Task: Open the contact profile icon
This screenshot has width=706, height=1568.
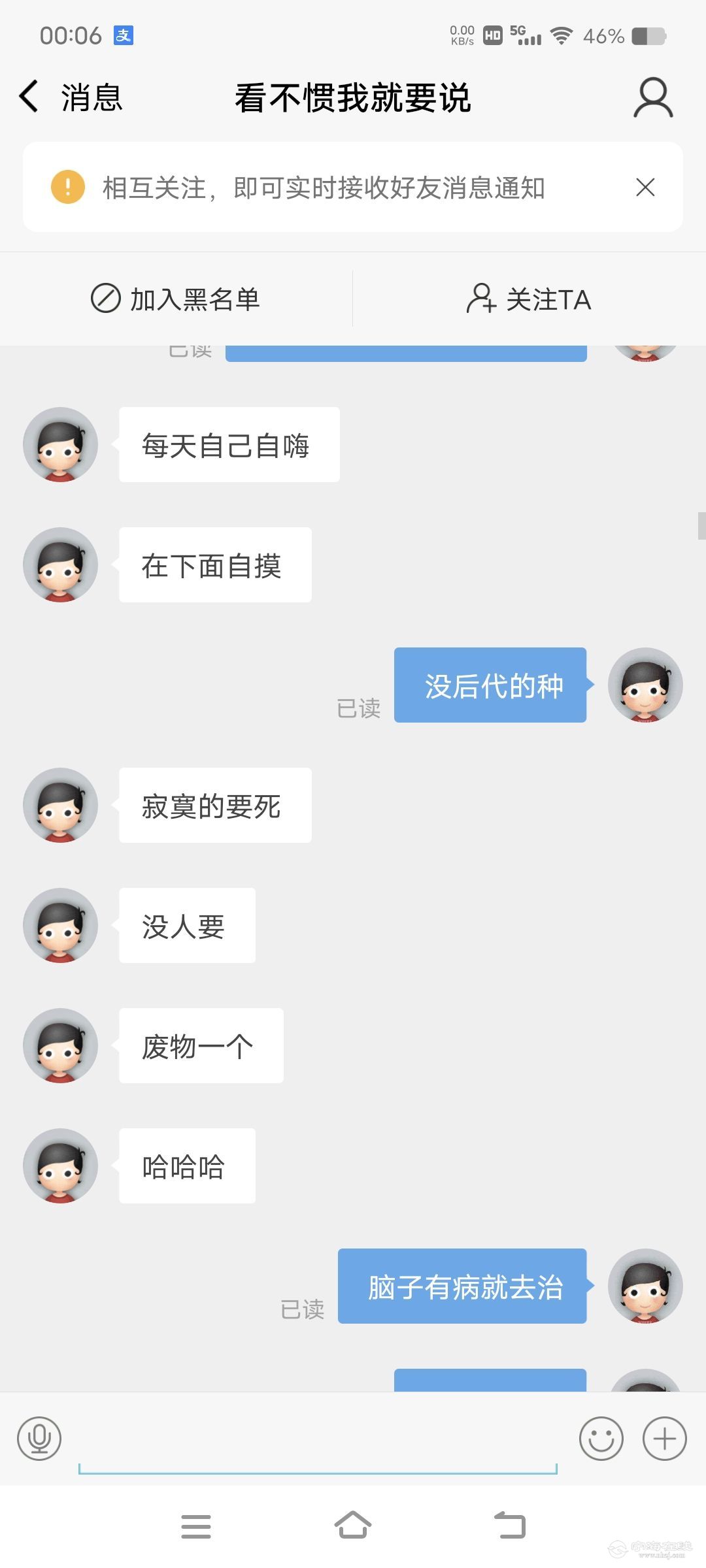Action: (652, 98)
